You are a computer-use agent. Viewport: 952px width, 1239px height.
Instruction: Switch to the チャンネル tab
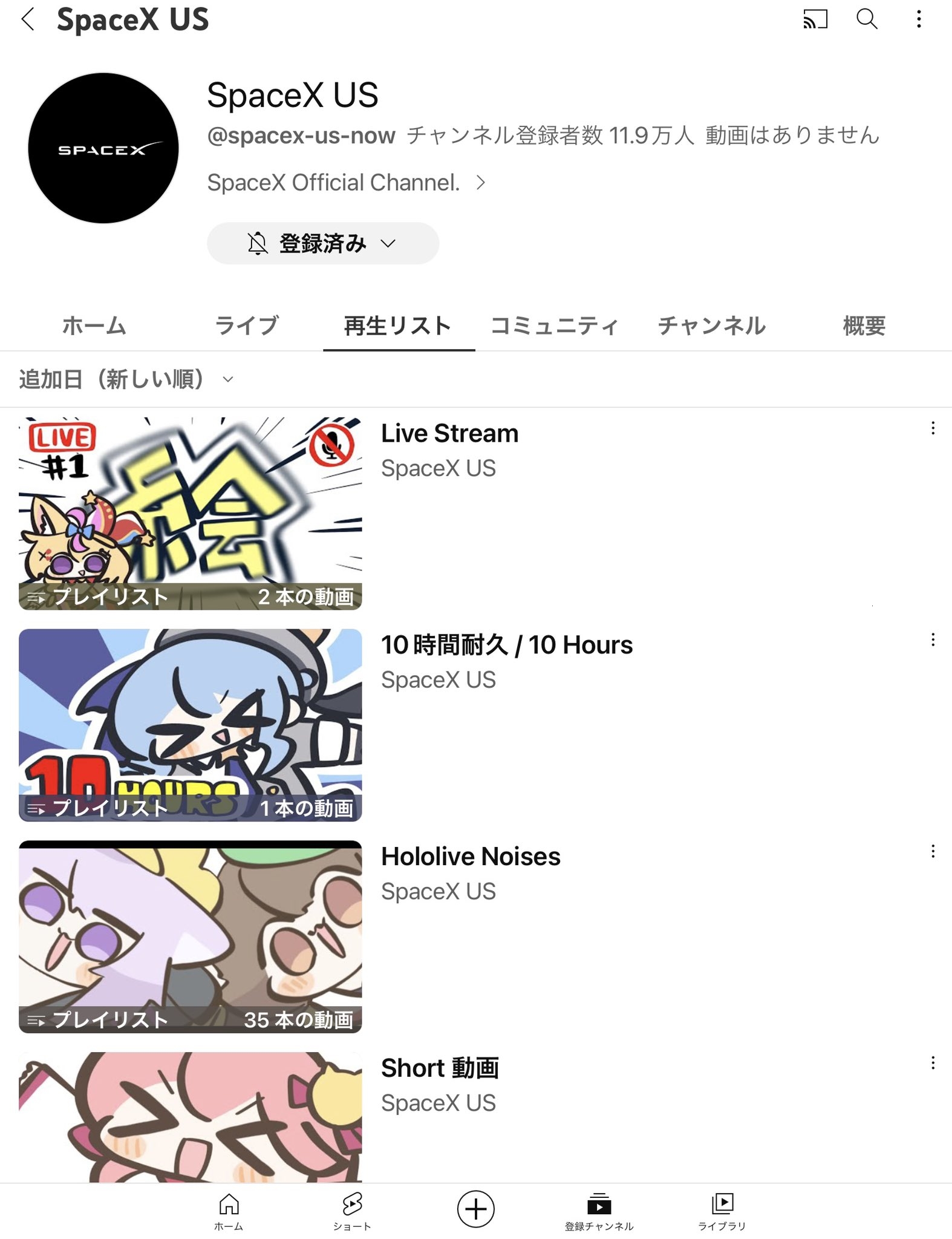[712, 326]
